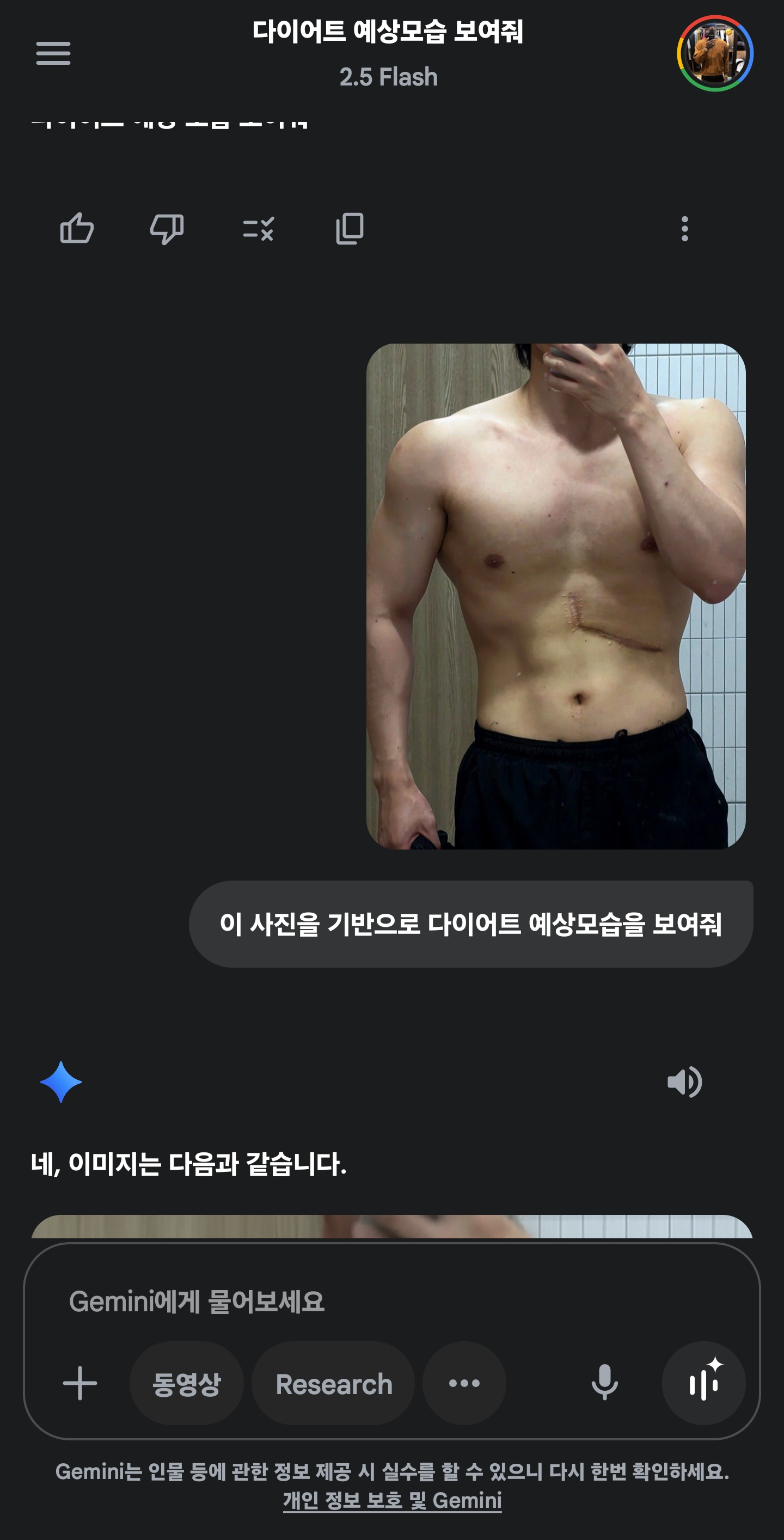Show more tools via the ellipsis chip

click(x=464, y=1383)
